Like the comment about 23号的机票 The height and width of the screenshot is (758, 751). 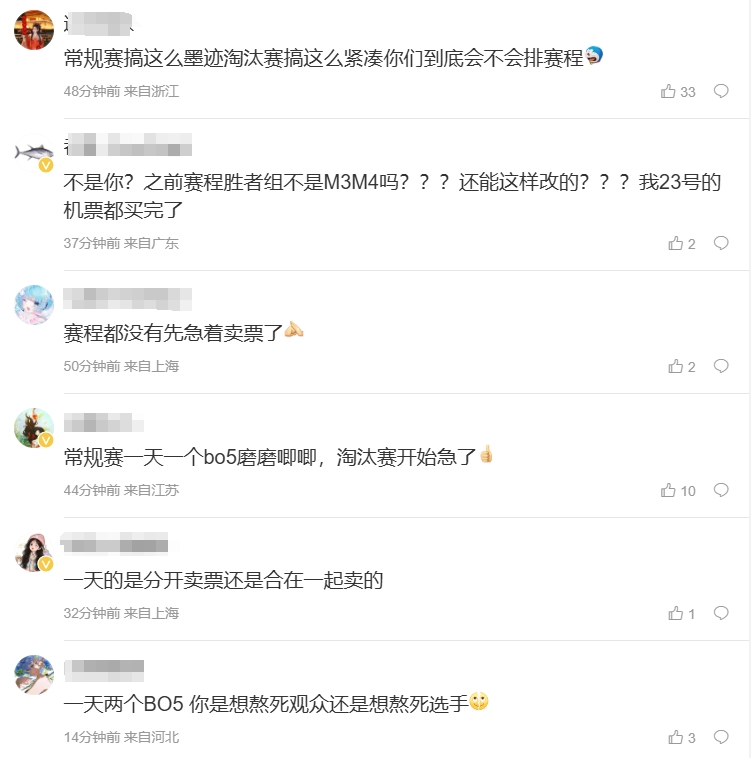tap(676, 243)
